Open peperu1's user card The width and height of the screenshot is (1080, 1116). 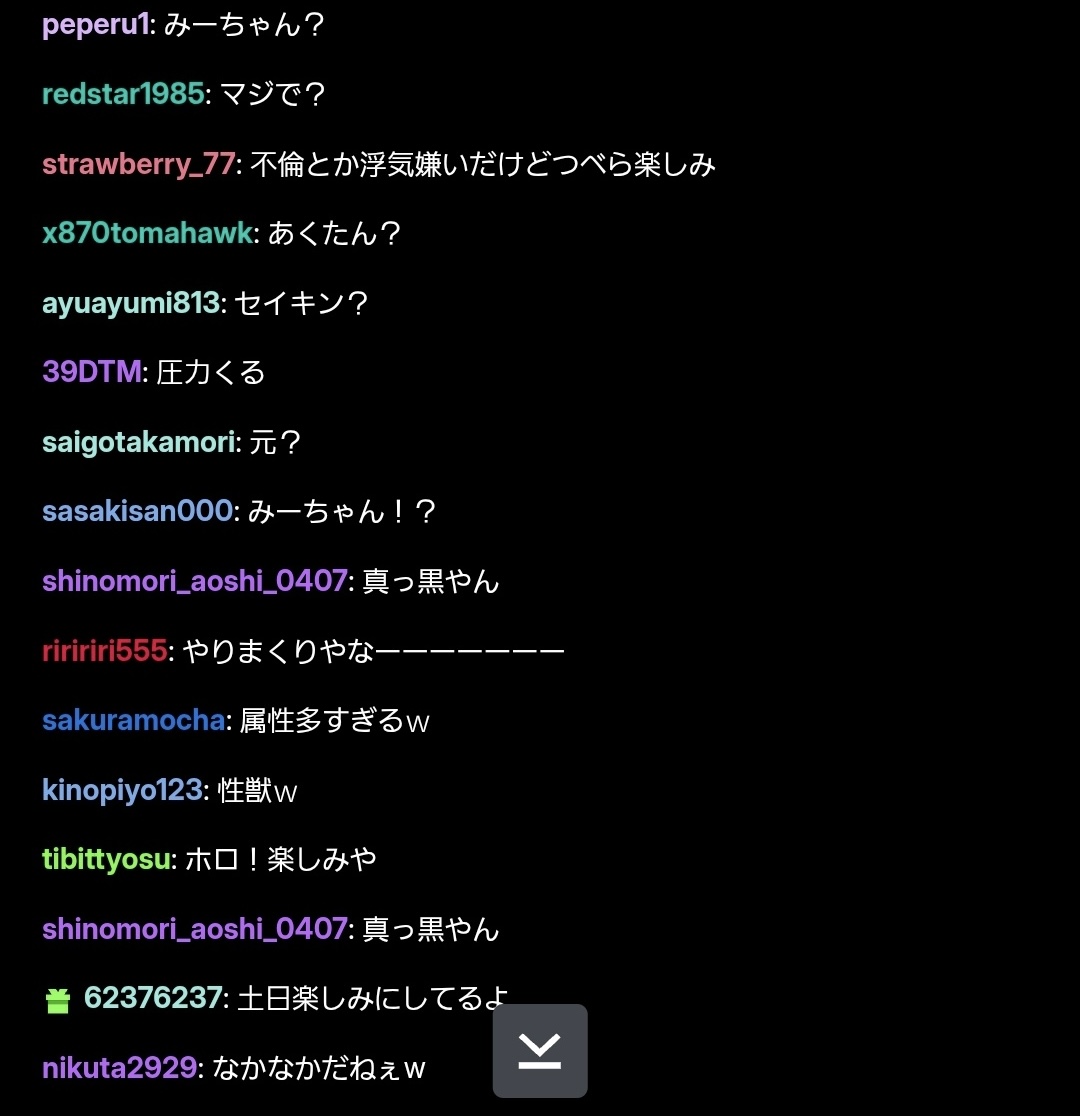(95, 26)
